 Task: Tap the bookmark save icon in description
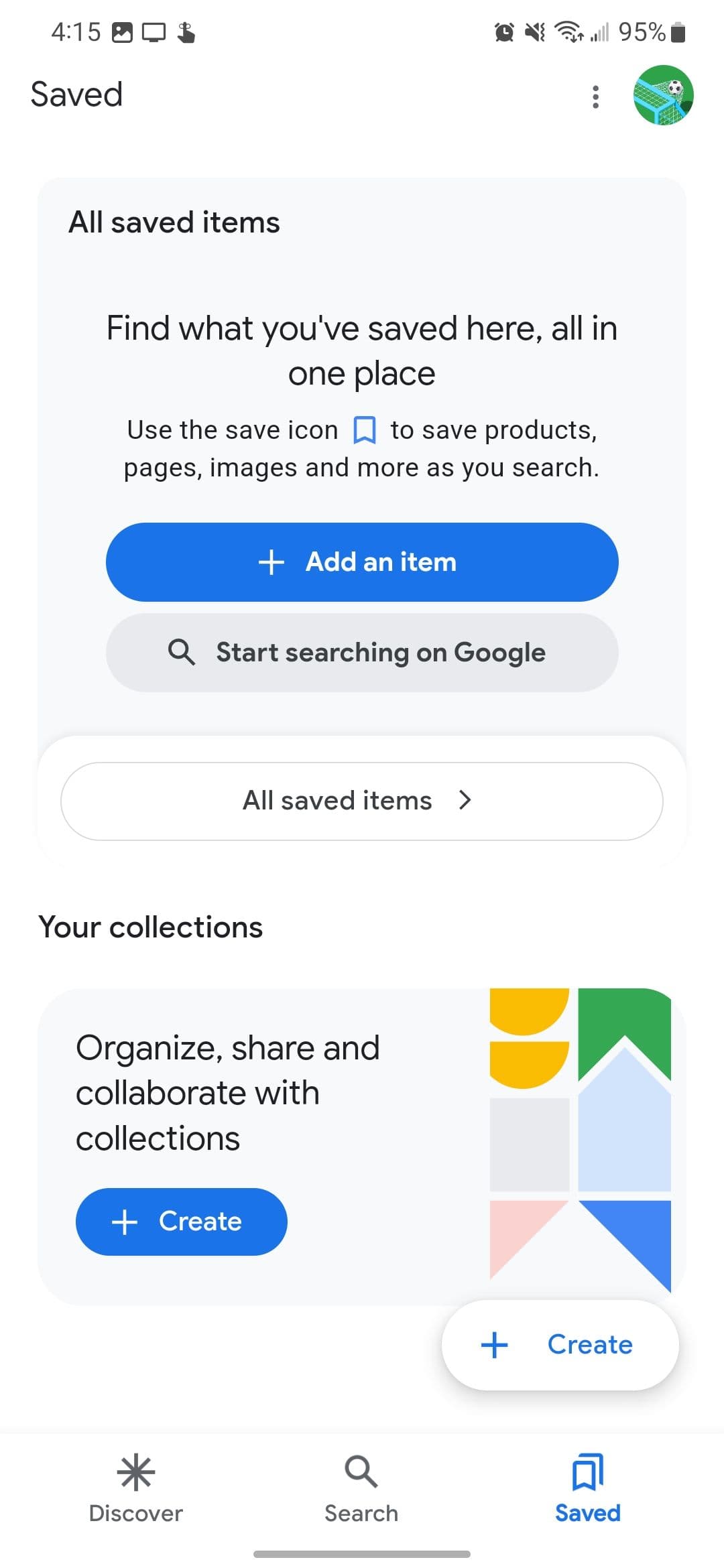click(x=364, y=430)
